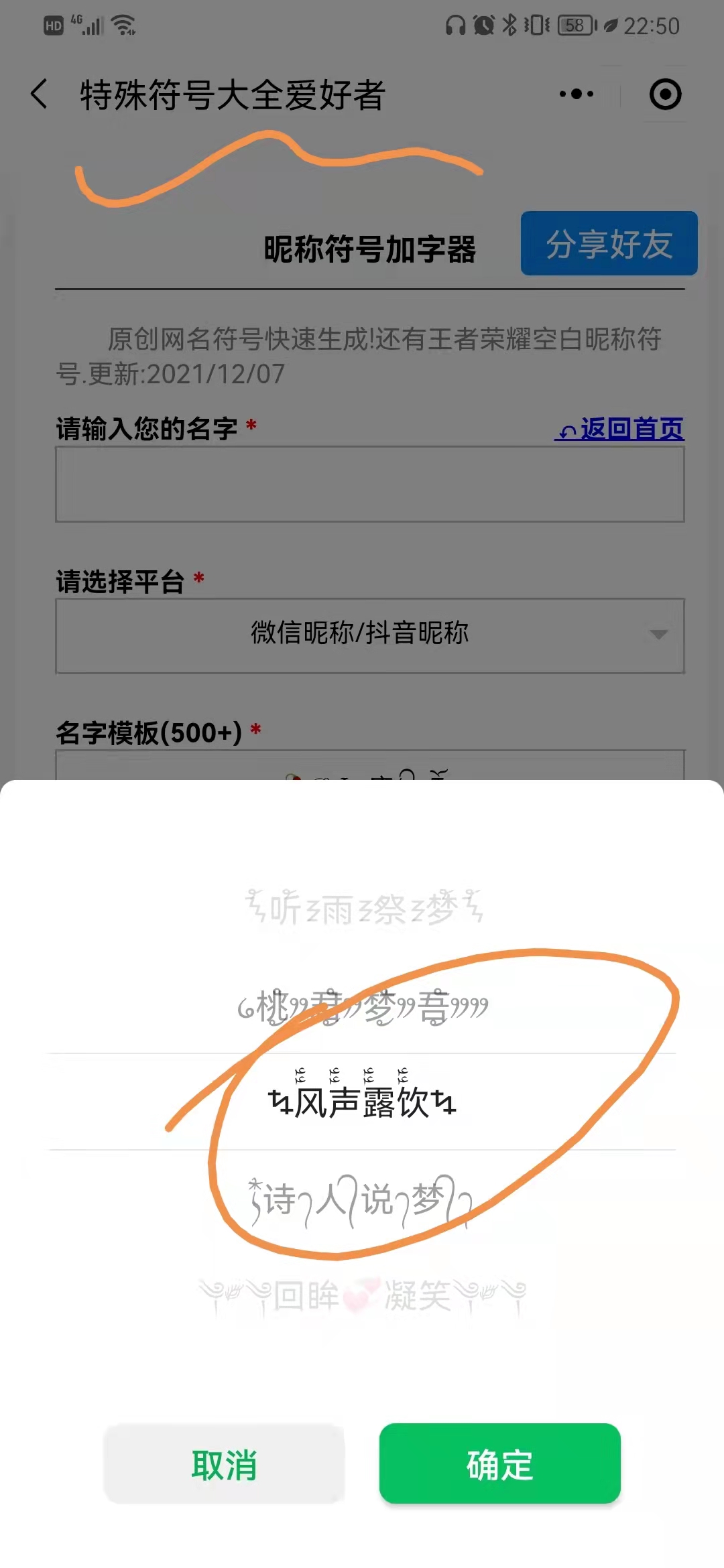Open the mini program's three-dot menu
The image size is (724, 1568).
577,94
